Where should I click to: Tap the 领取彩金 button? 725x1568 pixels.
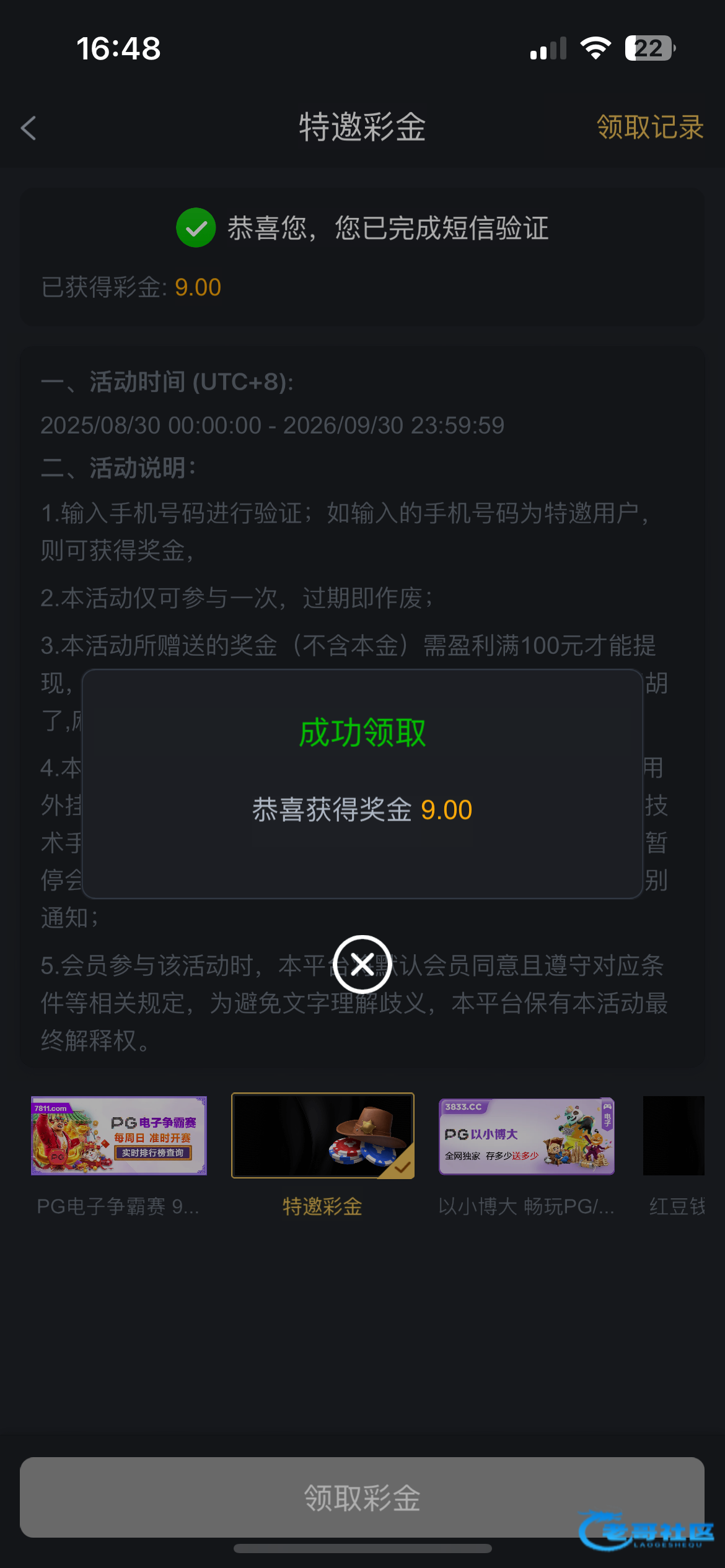(x=362, y=1497)
